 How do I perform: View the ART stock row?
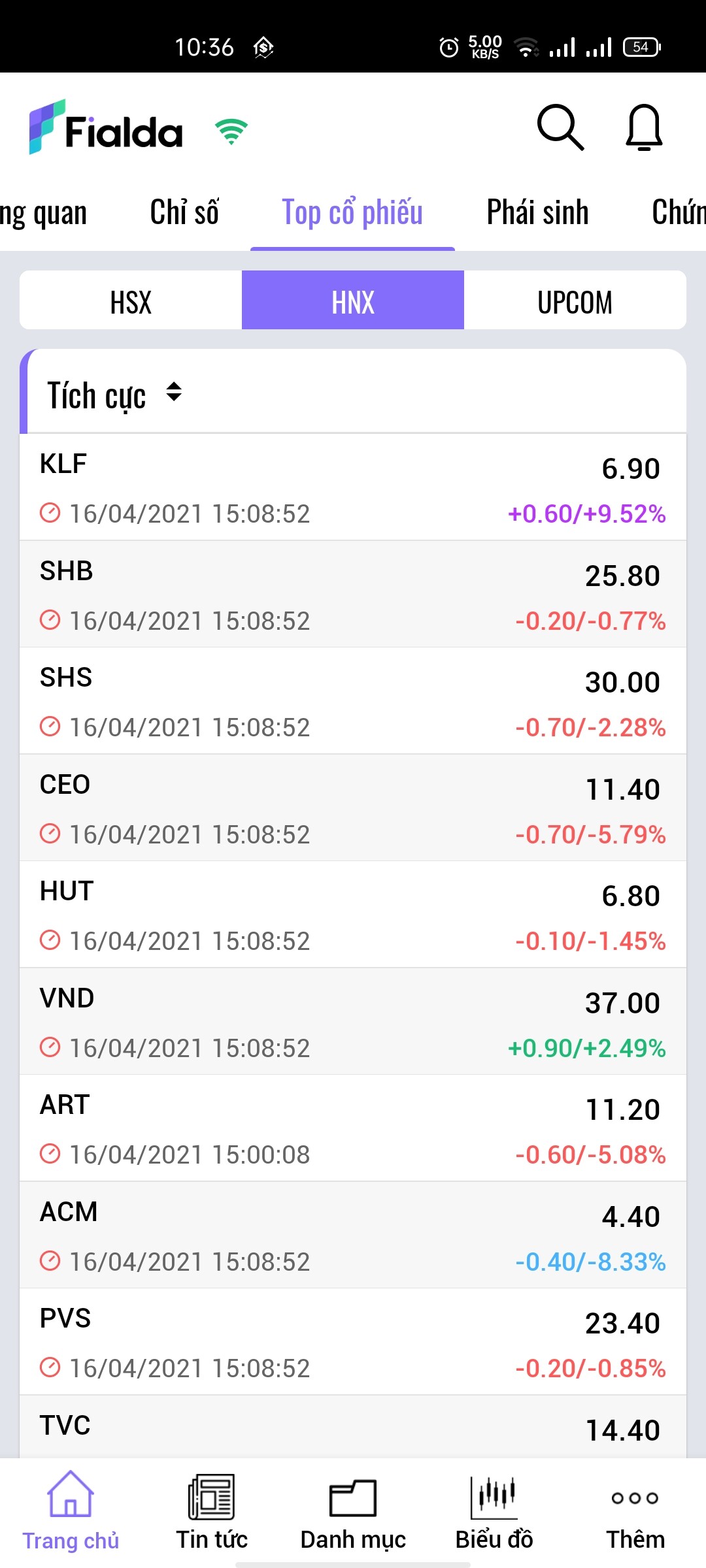pos(353,1128)
